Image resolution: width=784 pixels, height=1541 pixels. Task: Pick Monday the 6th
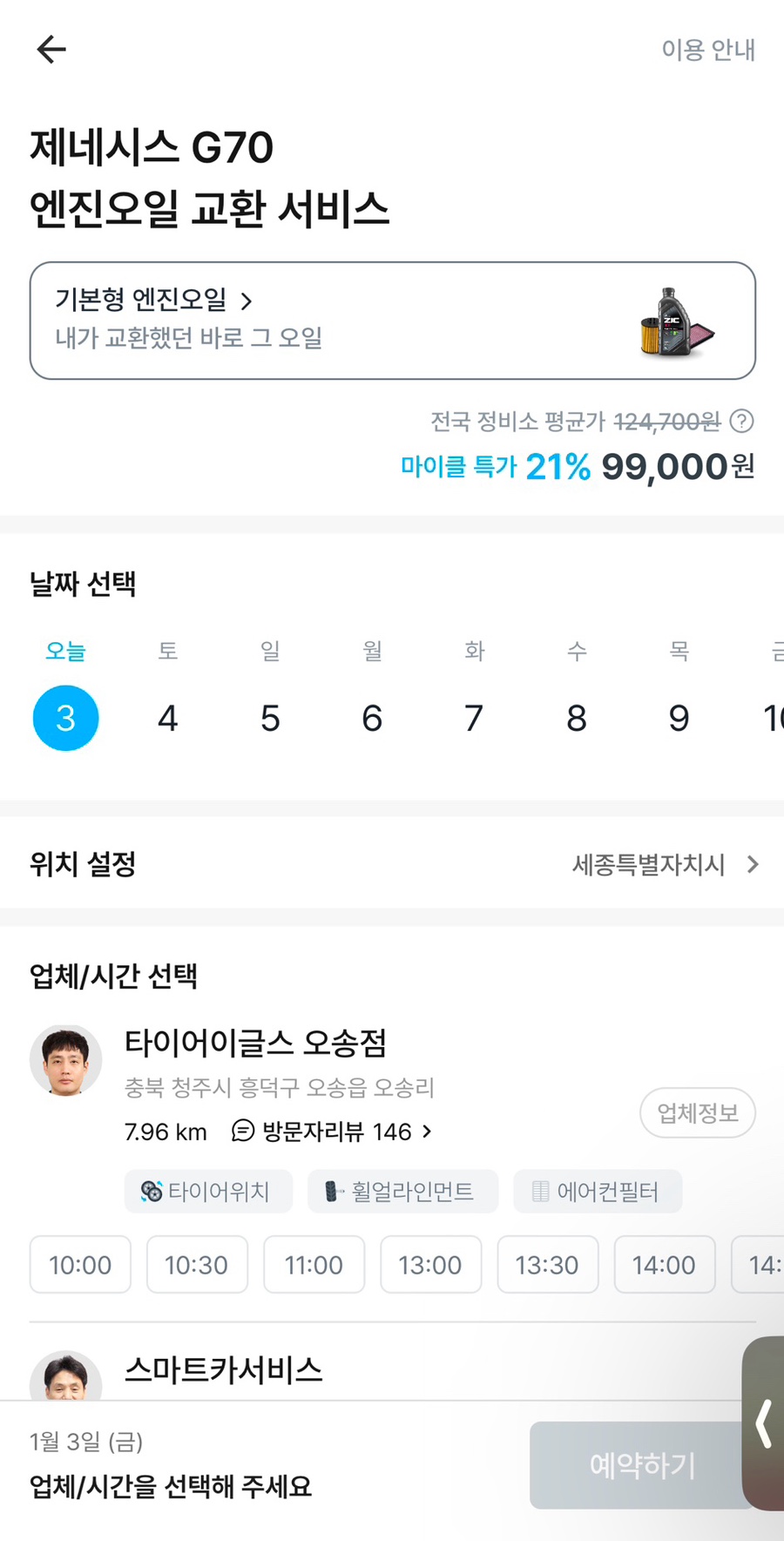[x=372, y=718]
